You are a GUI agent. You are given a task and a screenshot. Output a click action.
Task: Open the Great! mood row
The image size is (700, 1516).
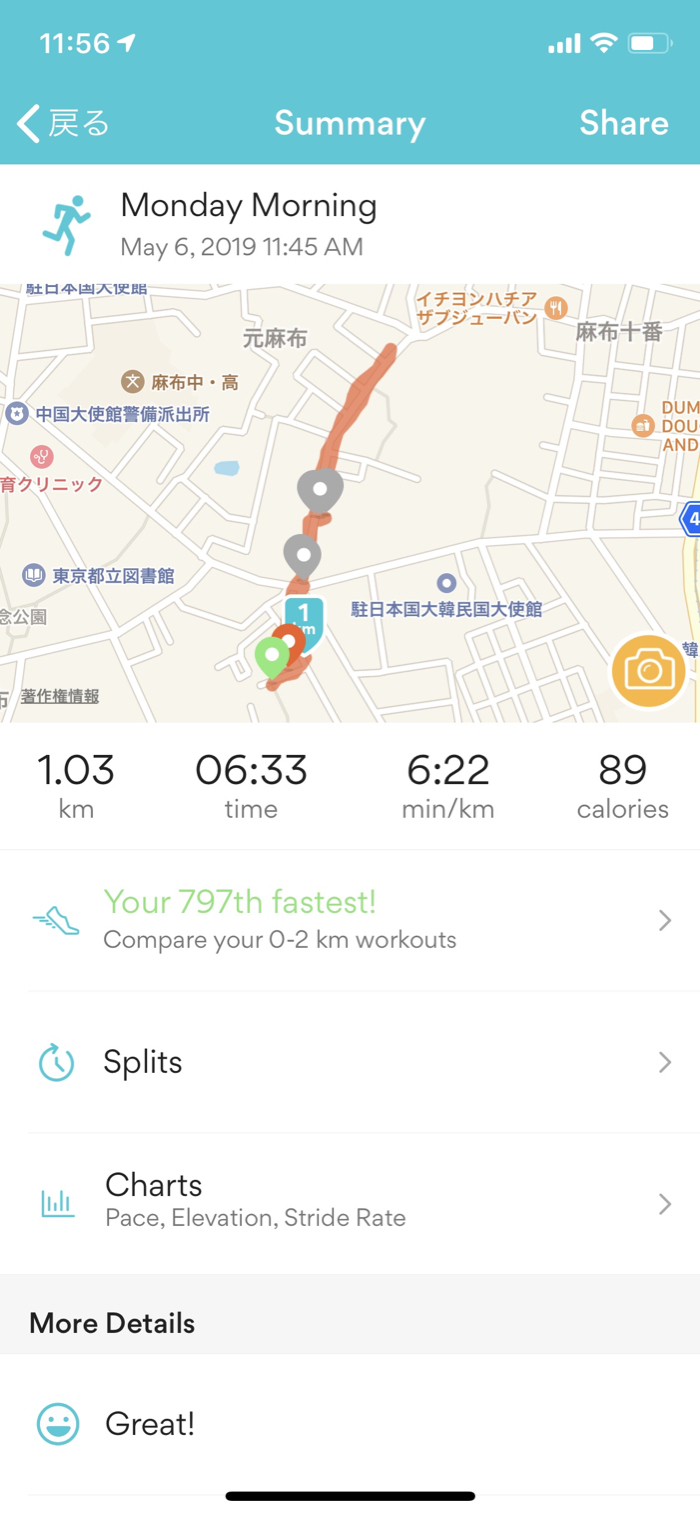pos(350,1424)
